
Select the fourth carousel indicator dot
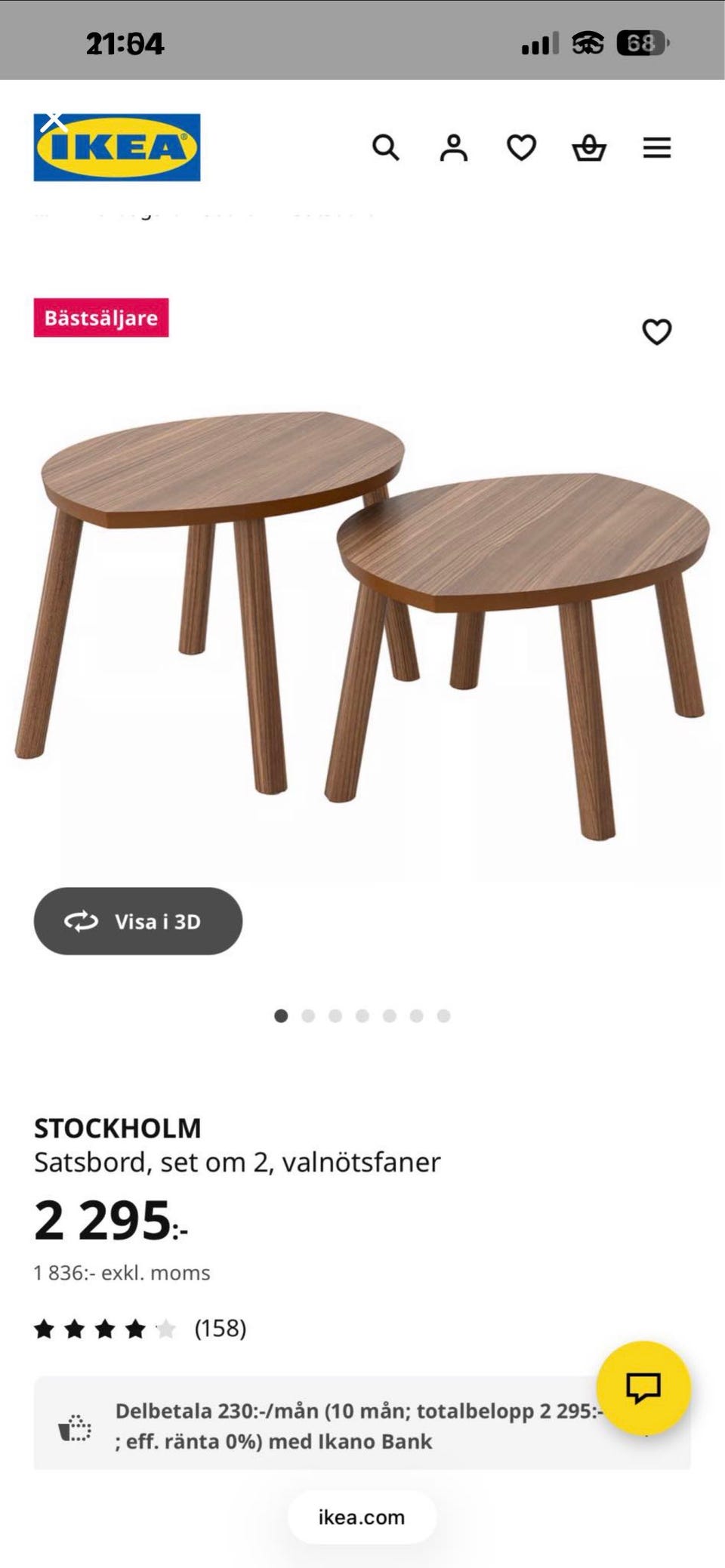tap(362, 1016)
